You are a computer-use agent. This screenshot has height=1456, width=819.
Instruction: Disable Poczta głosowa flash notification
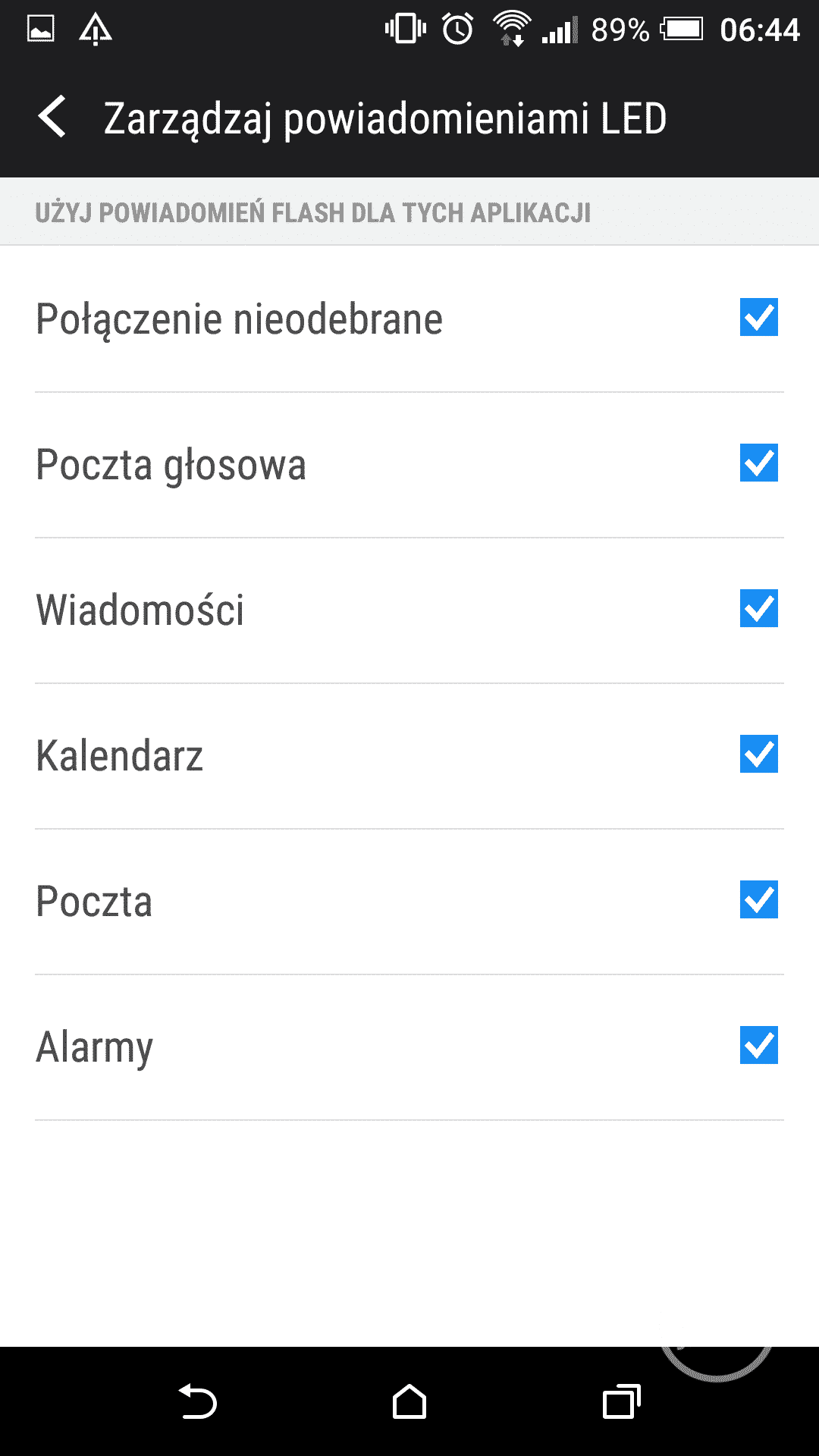(758, 463)
